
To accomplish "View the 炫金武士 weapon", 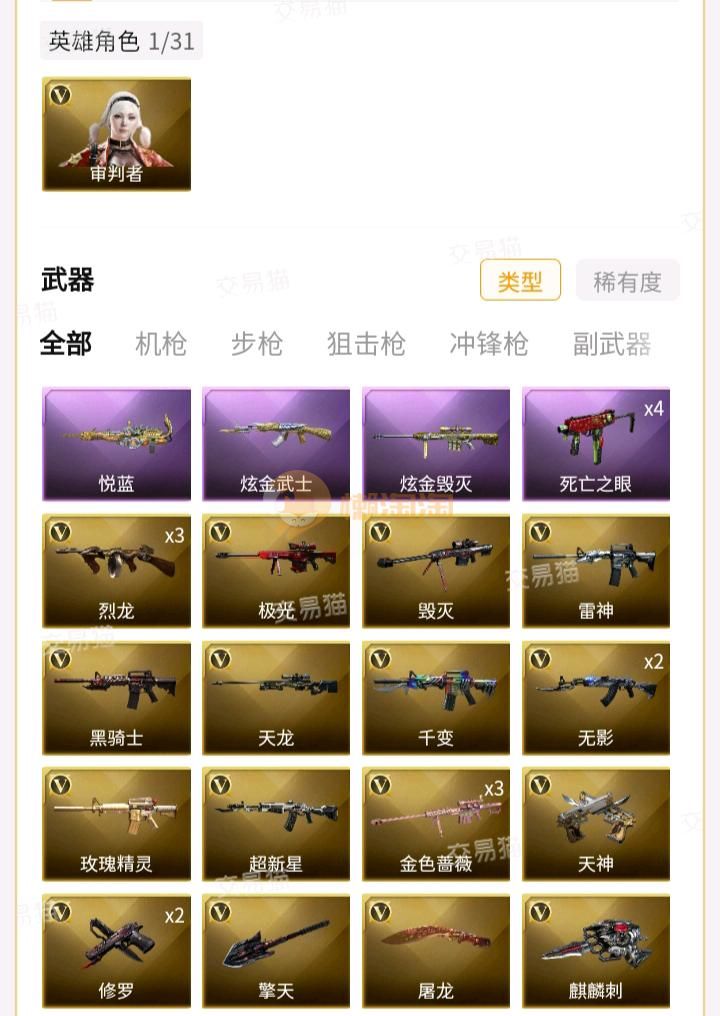I will [276, 444].
